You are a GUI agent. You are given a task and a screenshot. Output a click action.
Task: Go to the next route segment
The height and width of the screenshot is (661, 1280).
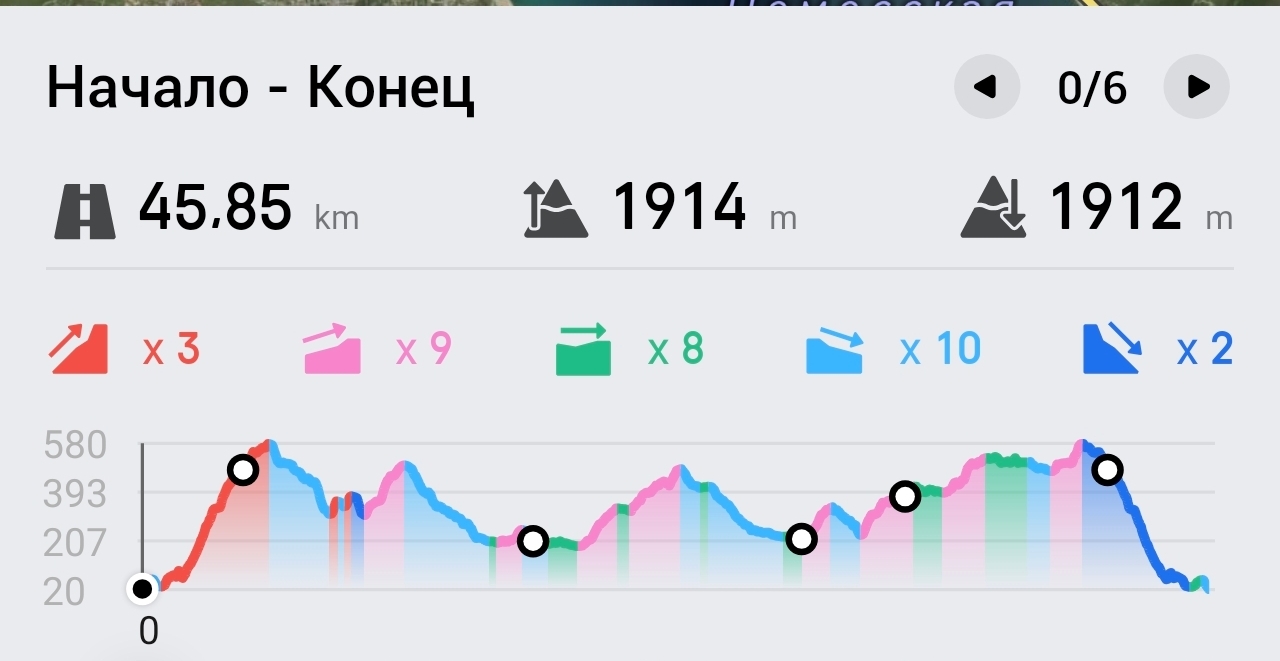[x=1197, y=88]
